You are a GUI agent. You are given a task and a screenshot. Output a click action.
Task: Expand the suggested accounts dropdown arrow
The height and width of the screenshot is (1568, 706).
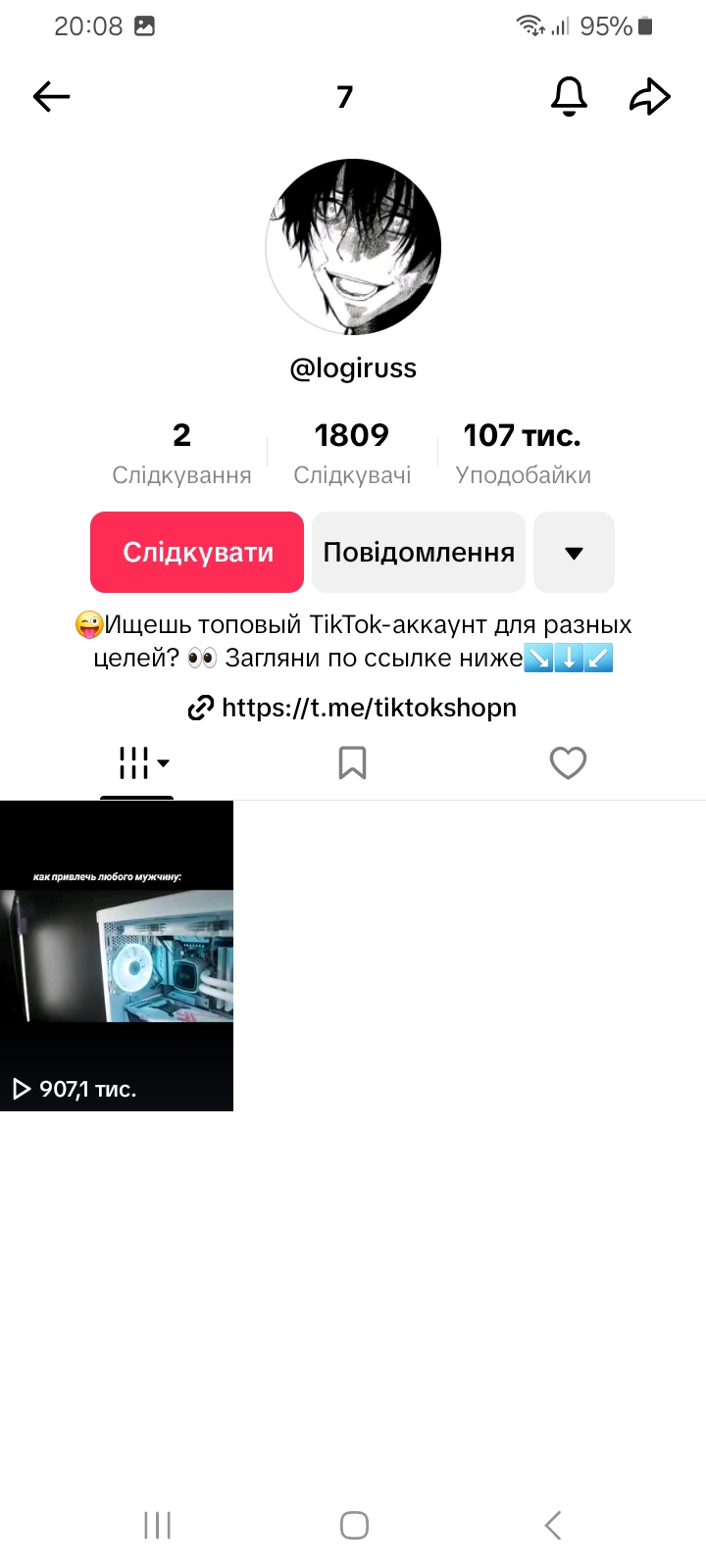pos(575,553)
